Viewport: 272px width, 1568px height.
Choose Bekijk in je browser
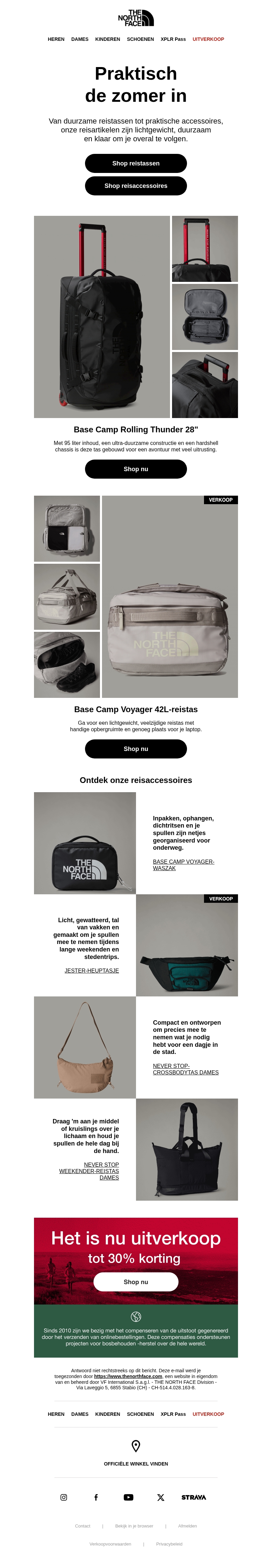(x=134, y=1526)
